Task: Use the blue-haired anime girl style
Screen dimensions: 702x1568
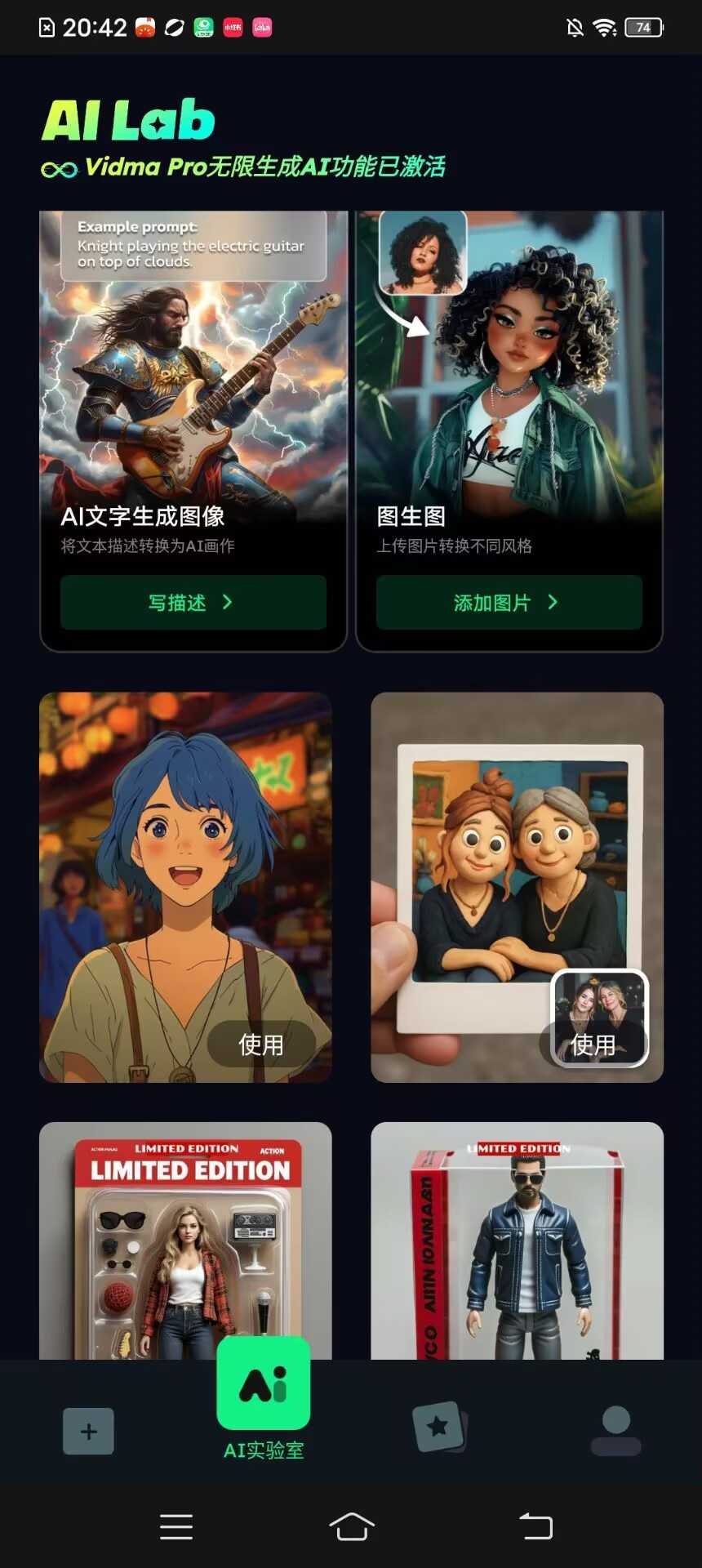Action: point(260,1044)
